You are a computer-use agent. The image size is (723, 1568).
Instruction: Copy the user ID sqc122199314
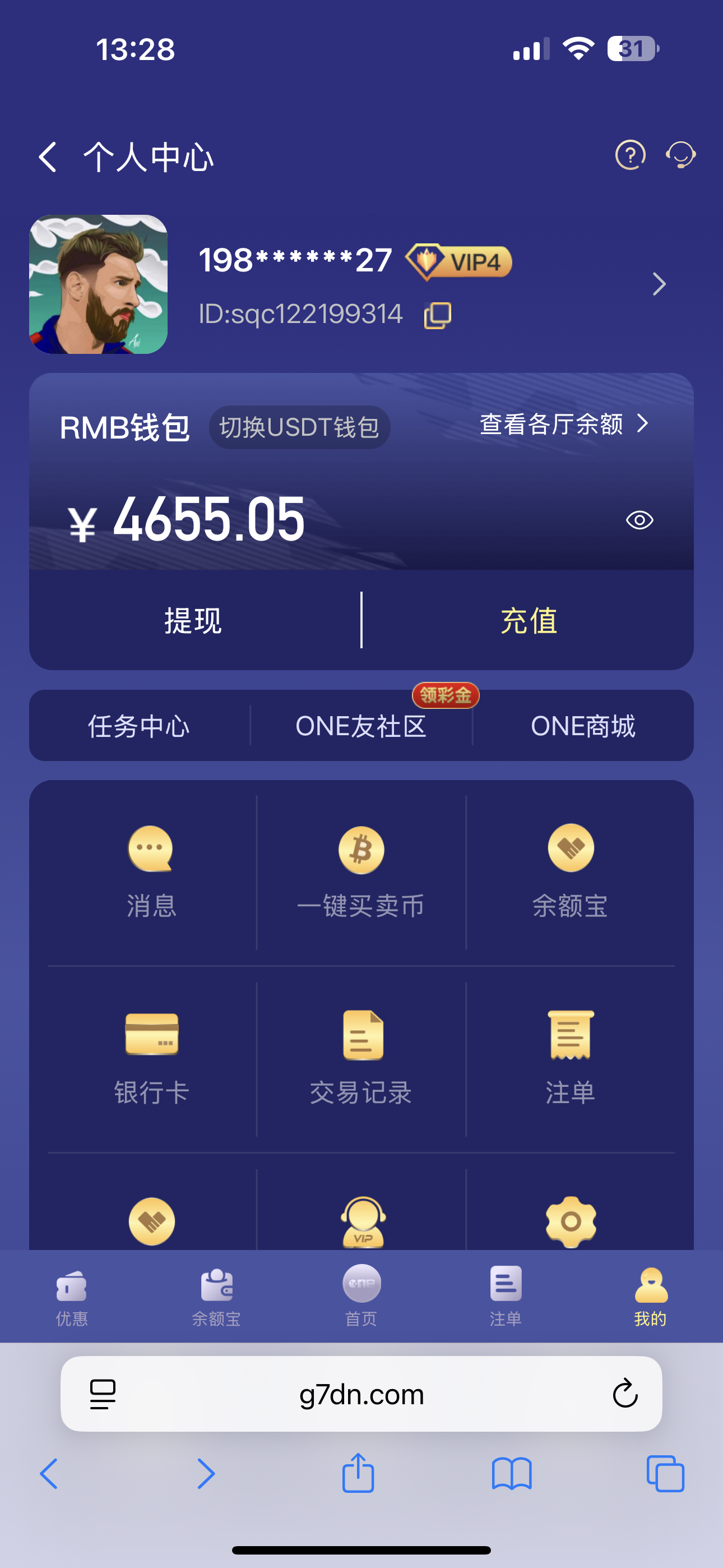(x=438, y=315)
